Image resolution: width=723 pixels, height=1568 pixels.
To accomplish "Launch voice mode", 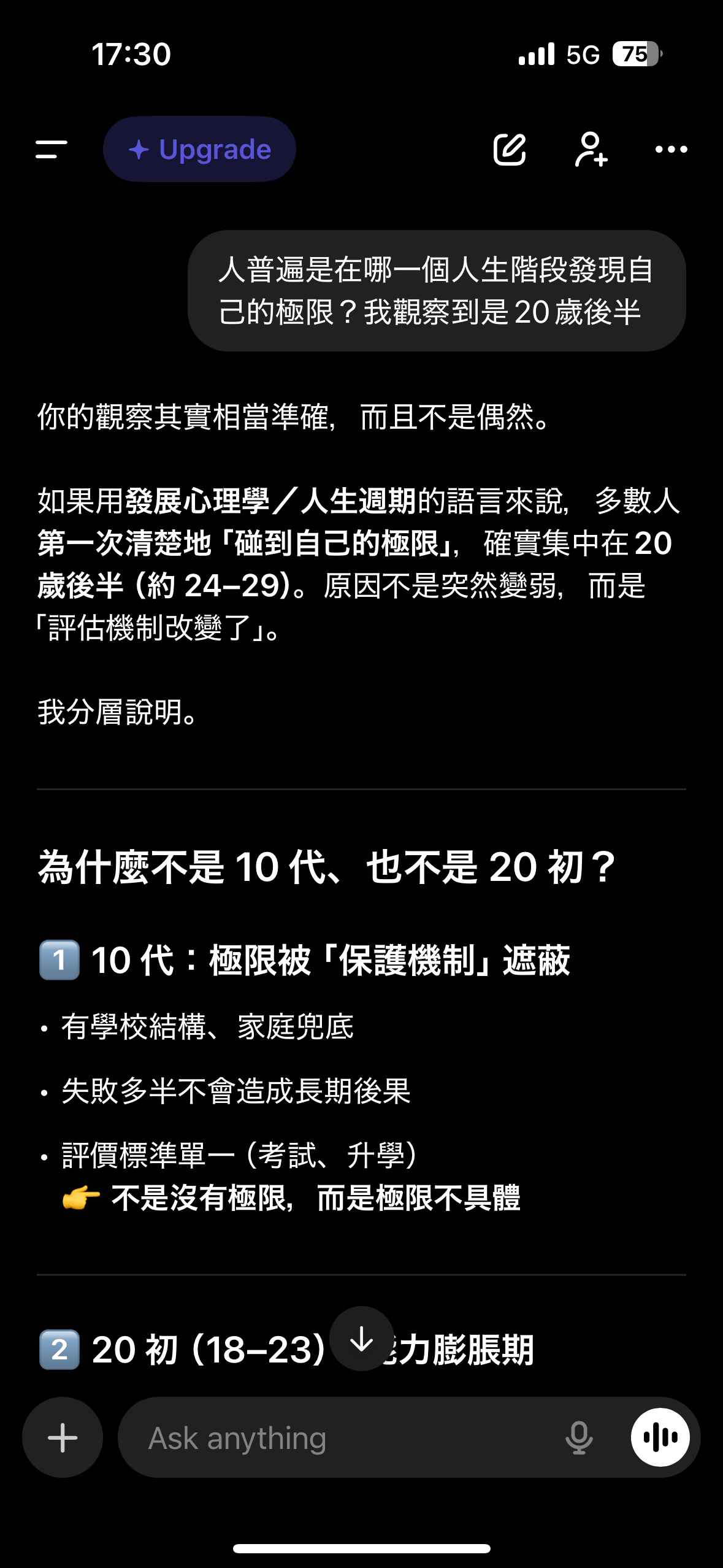I will (x=660, y=1437).
